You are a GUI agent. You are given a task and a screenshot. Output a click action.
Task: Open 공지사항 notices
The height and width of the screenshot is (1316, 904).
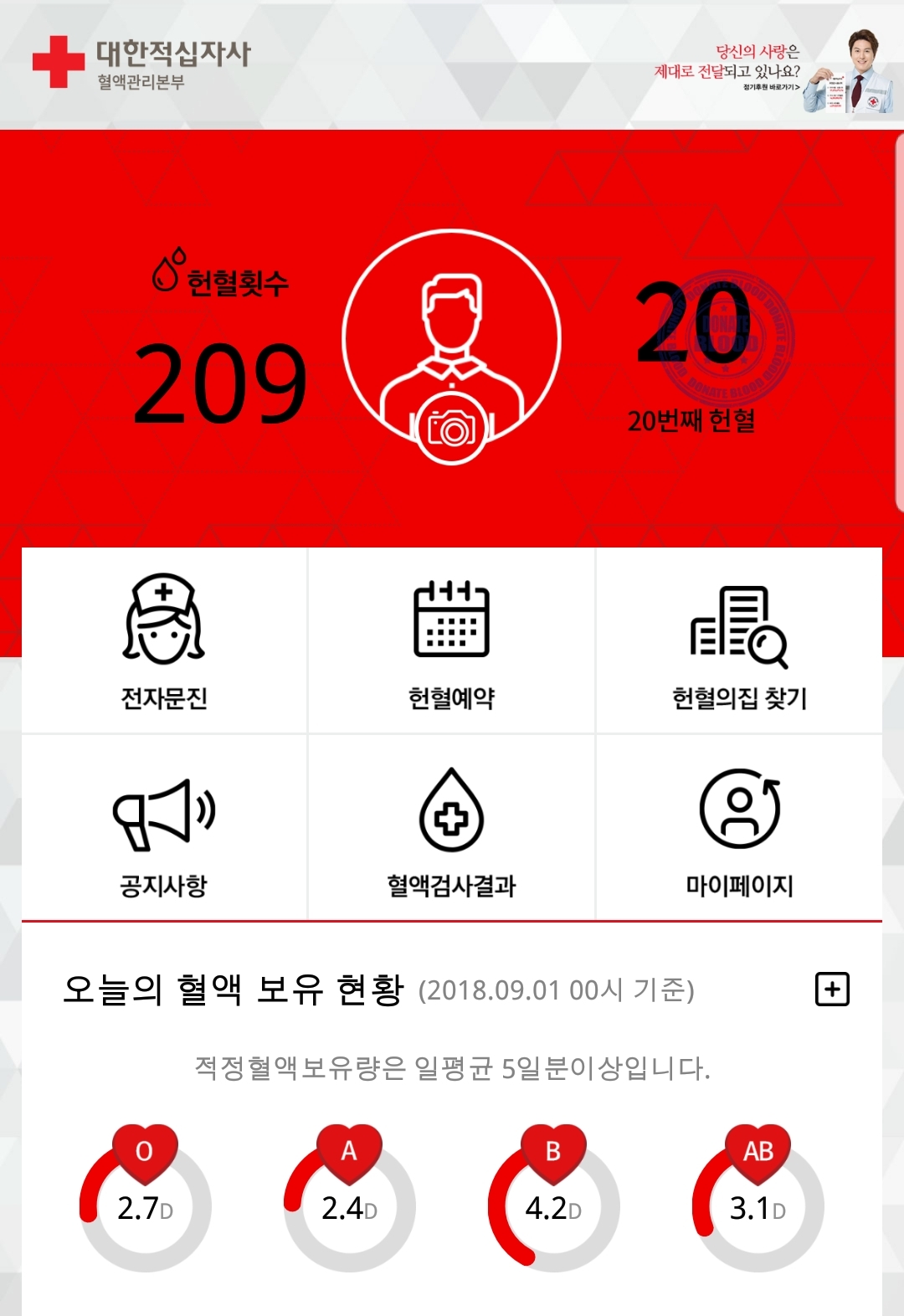tap(164, 829)
